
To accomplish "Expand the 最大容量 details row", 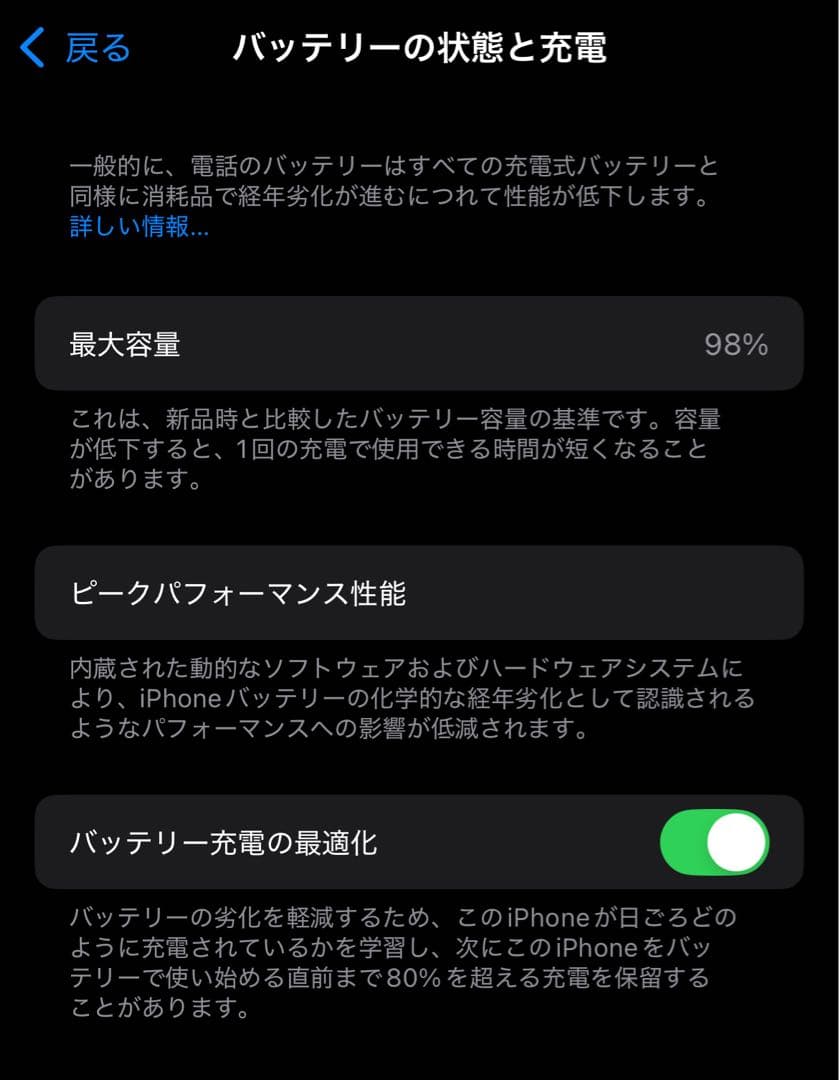I will pos(420,345).
